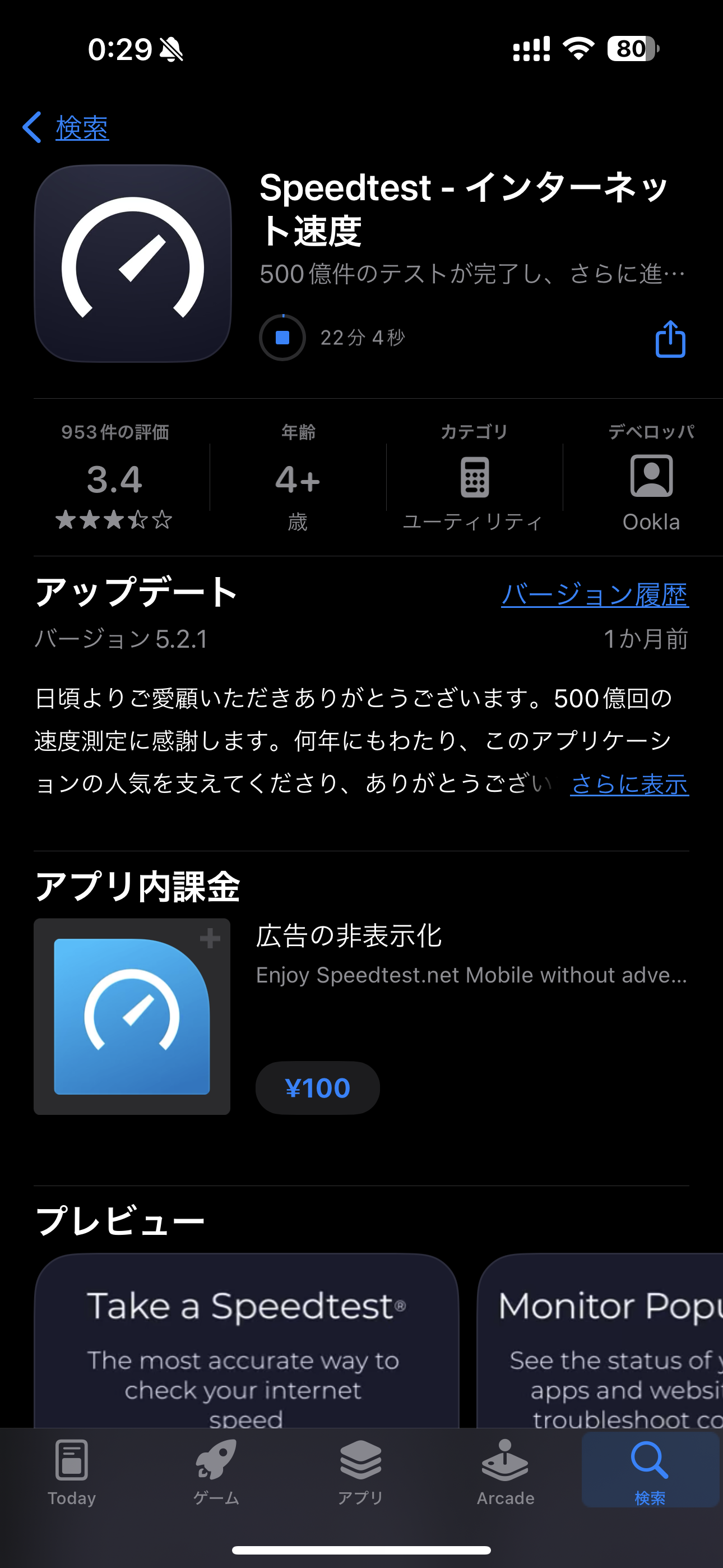Buy 広告の非表示化 for ¥100
723x1568 pixels.
(x=317, y=1088)
